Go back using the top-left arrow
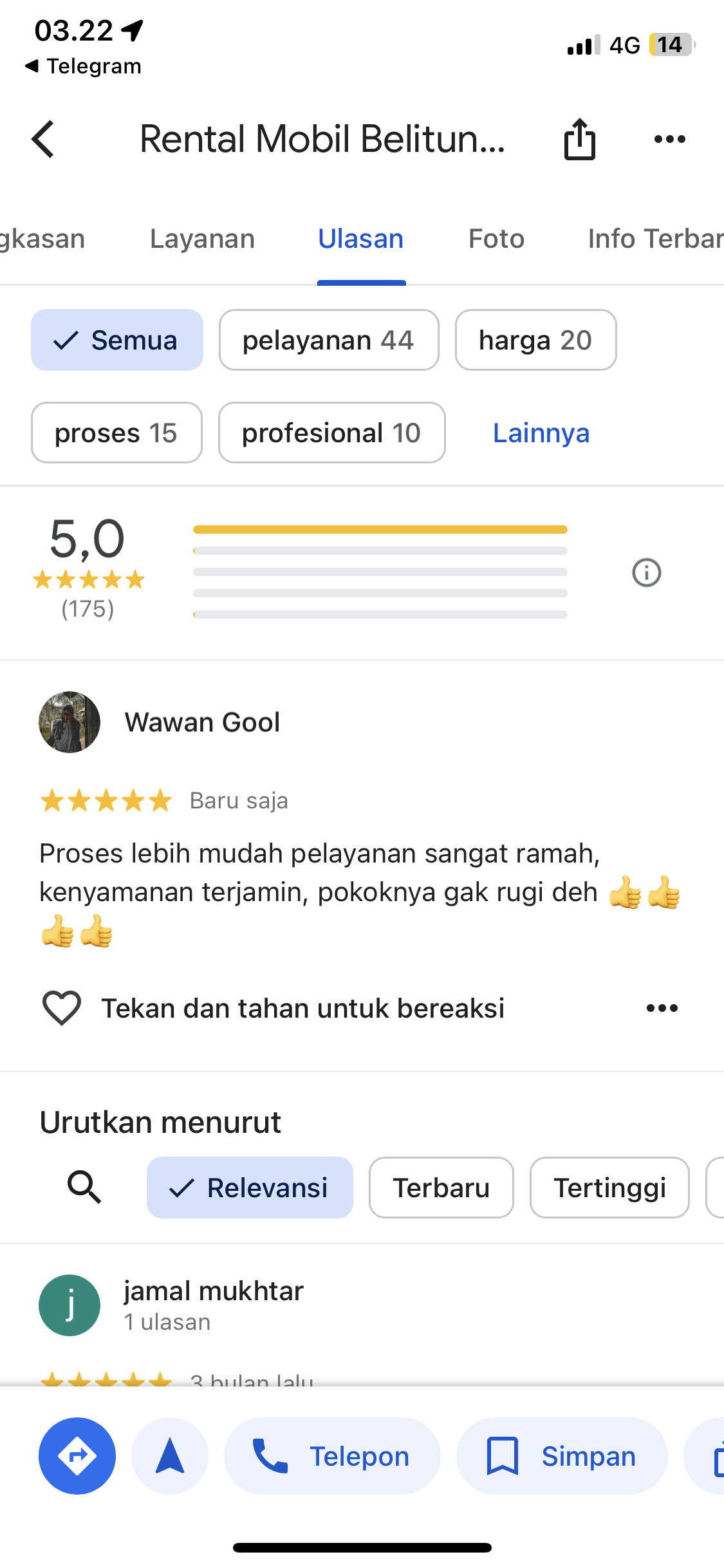The height and width of the screenshot is (1568, 724). pyautogui.click(x=43, y=139)
